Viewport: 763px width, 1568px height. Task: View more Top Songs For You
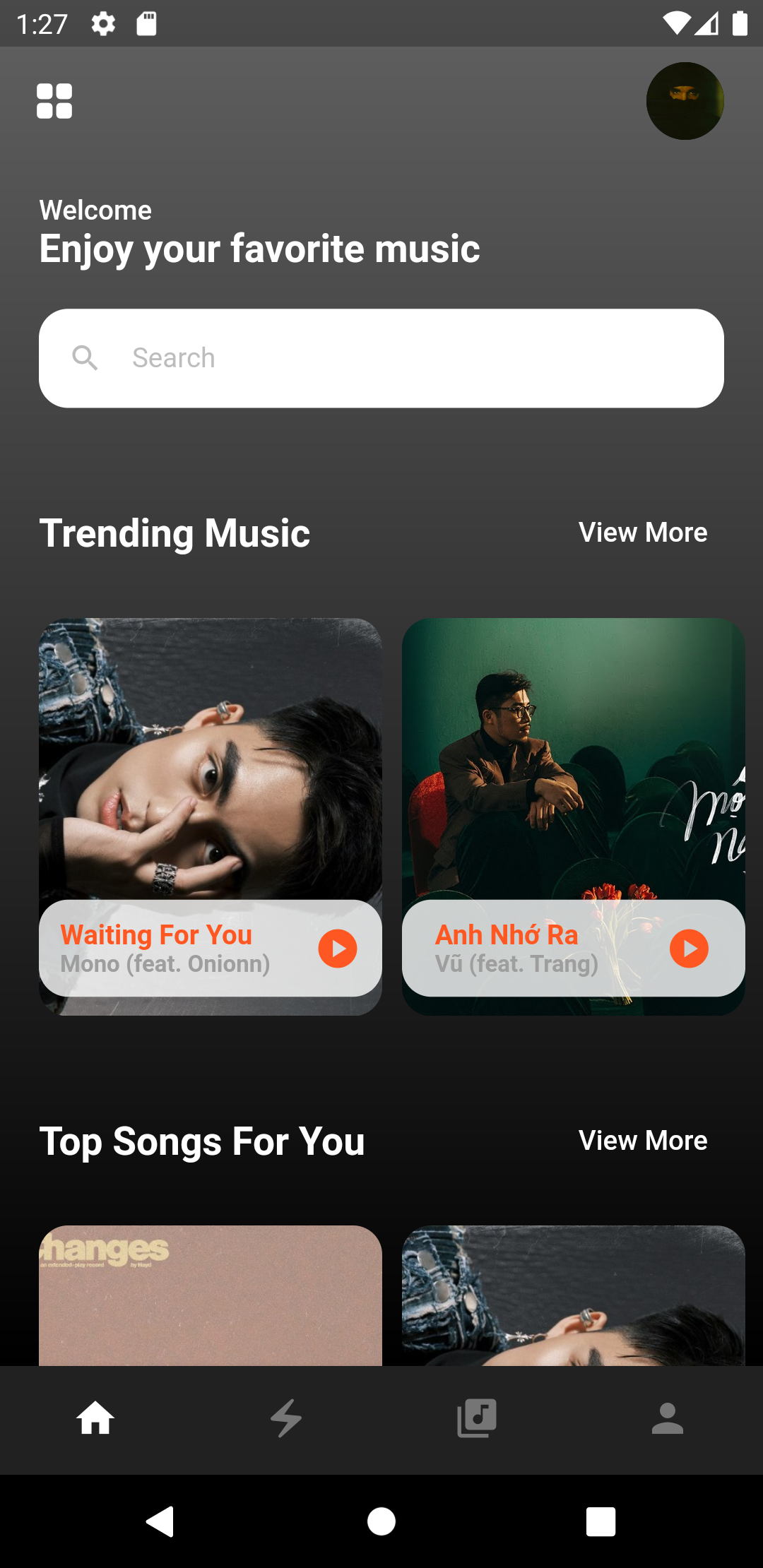tap(642, 1141)
